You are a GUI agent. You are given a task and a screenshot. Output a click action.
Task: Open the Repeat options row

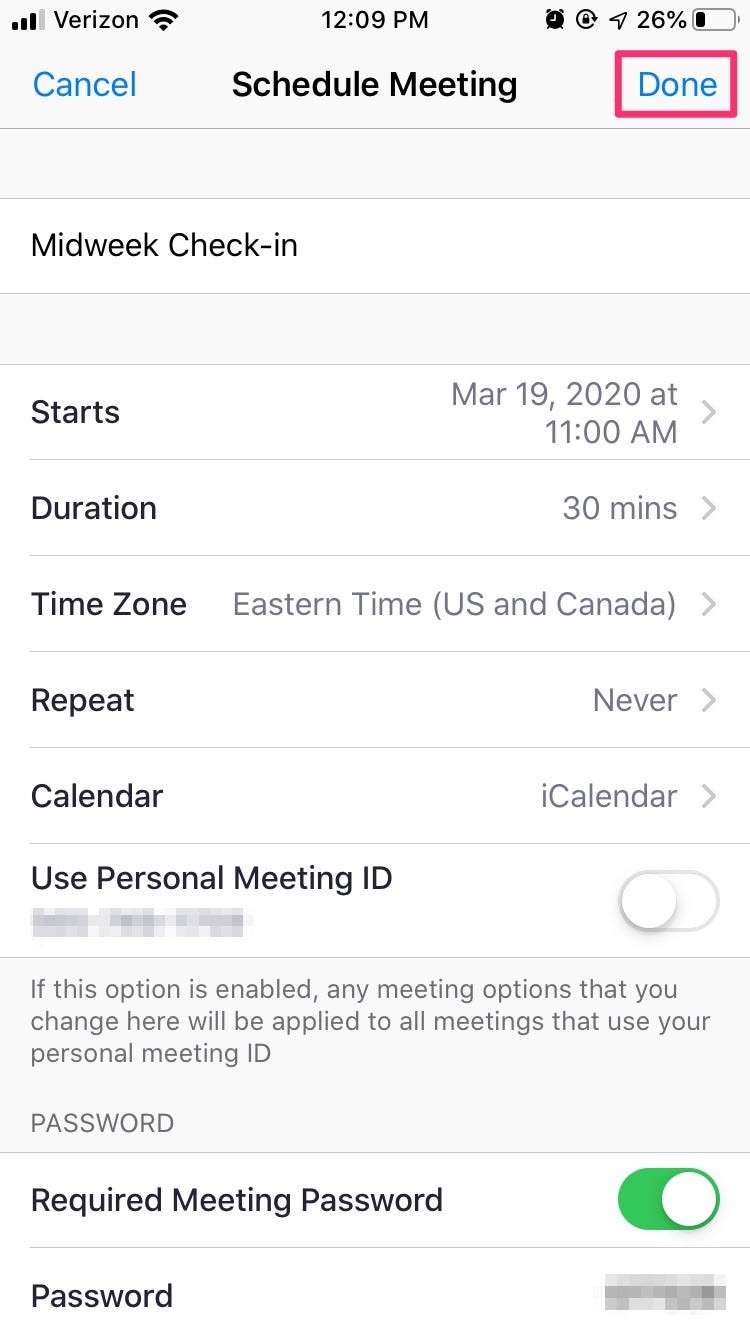[375, 700]
